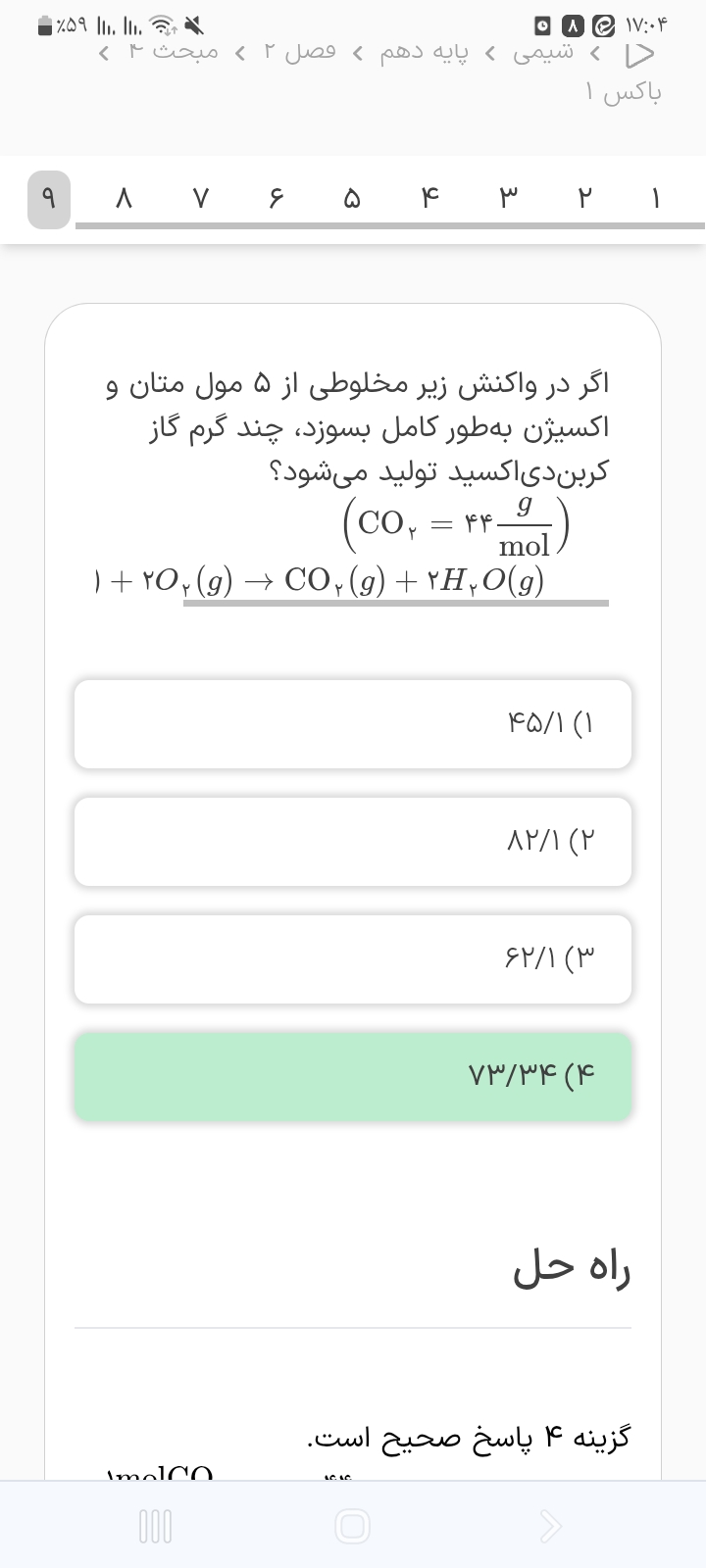706x1568 pixels.
Task: Jump to question ۱
Action: click(x=656, y=199)
